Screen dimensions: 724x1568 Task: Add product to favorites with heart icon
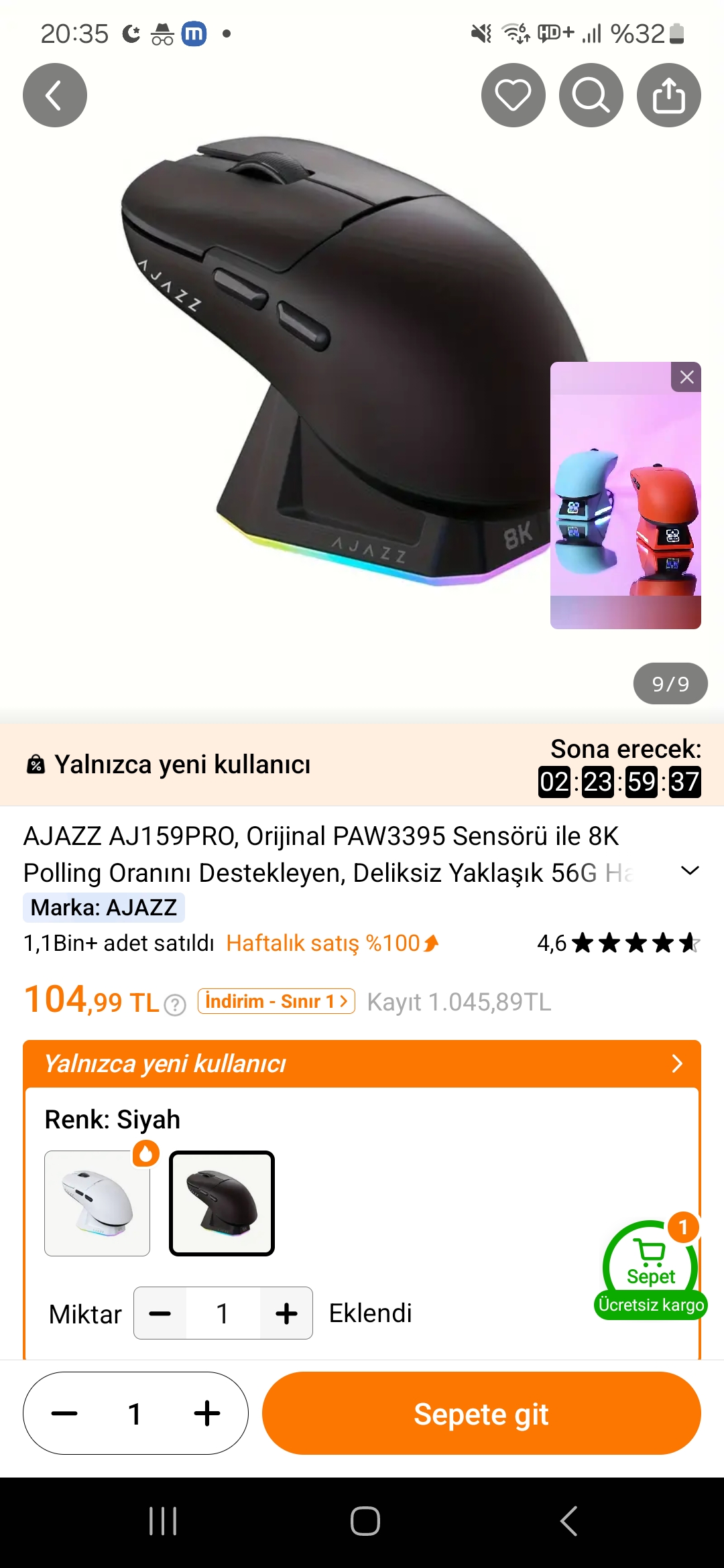pyautogui.click(x=513, y=95)
